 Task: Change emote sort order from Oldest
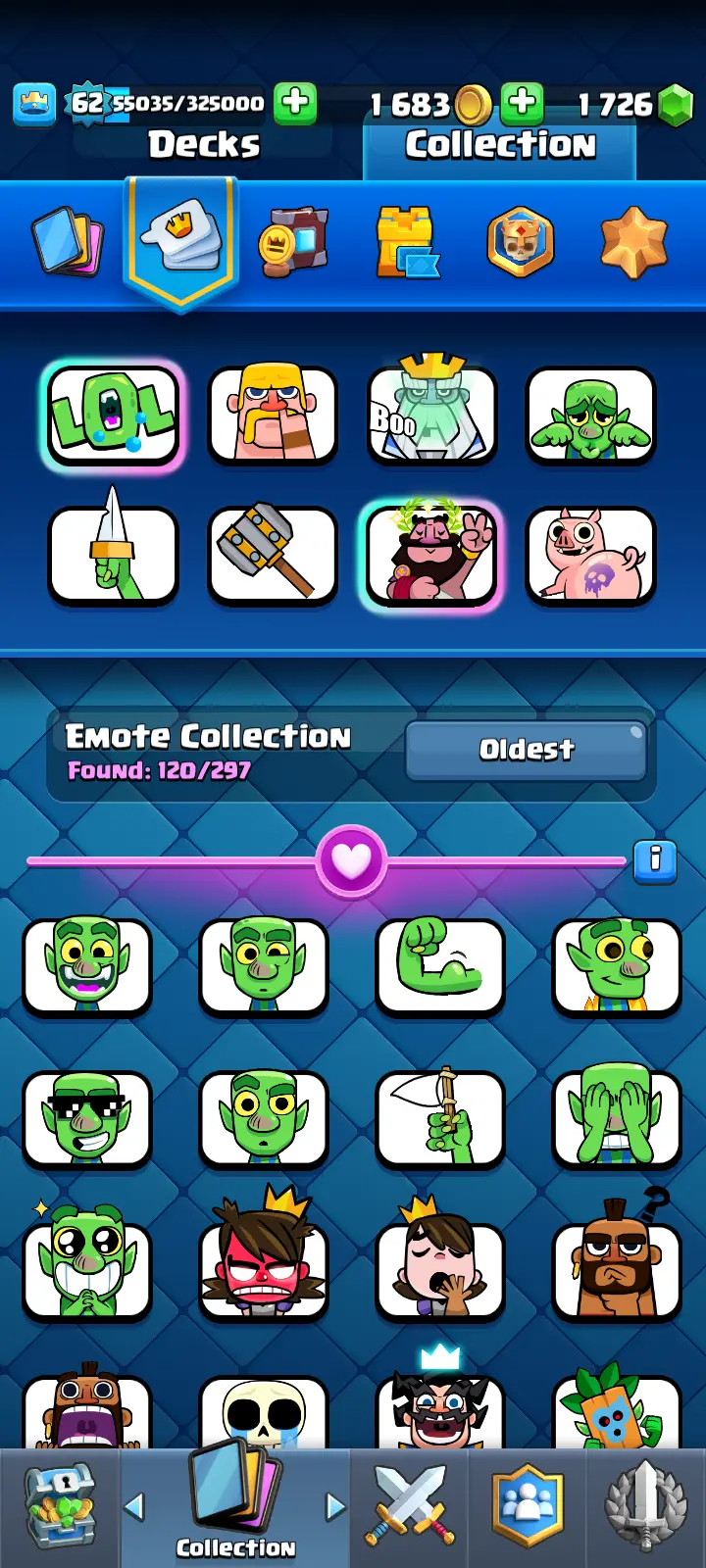click(x=526, y=751)
